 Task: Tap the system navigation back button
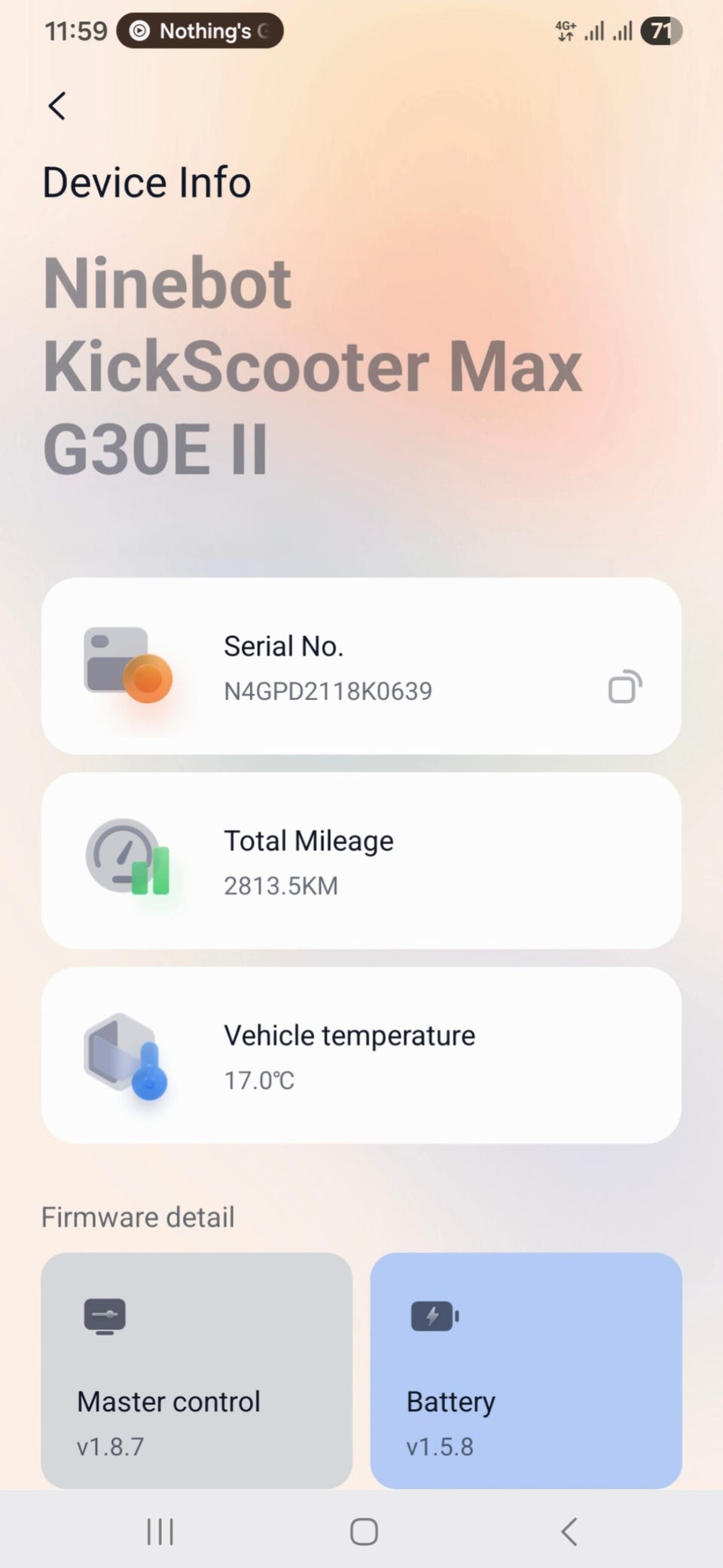pos(569,1531)
